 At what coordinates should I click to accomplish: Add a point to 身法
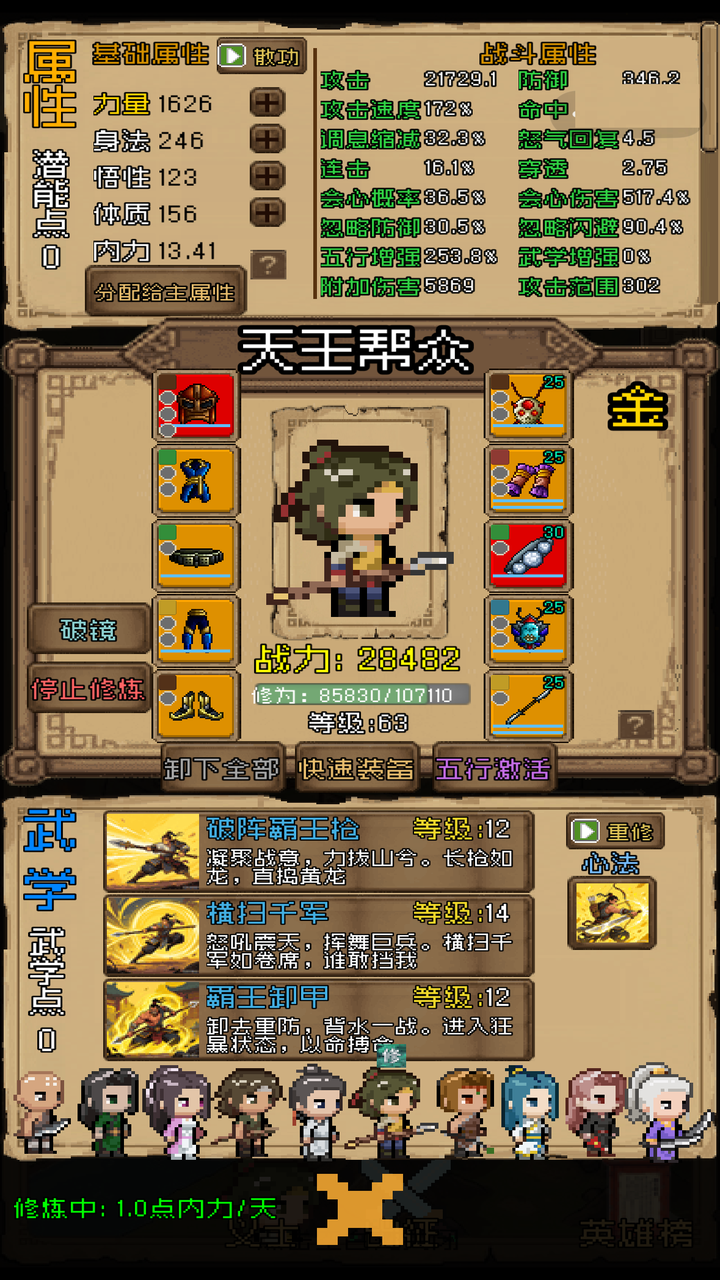tap(267, 139)
